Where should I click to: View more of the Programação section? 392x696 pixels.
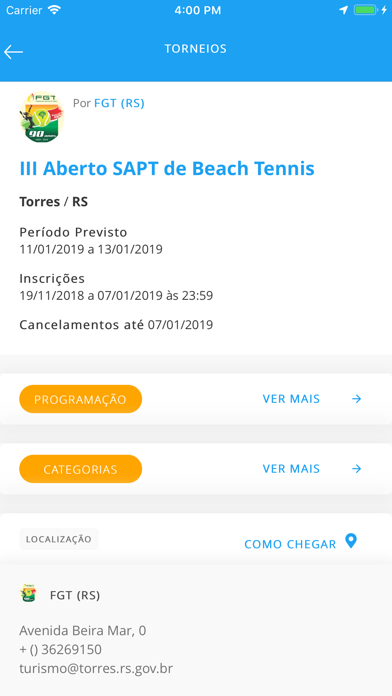click(x=312, y=399)
